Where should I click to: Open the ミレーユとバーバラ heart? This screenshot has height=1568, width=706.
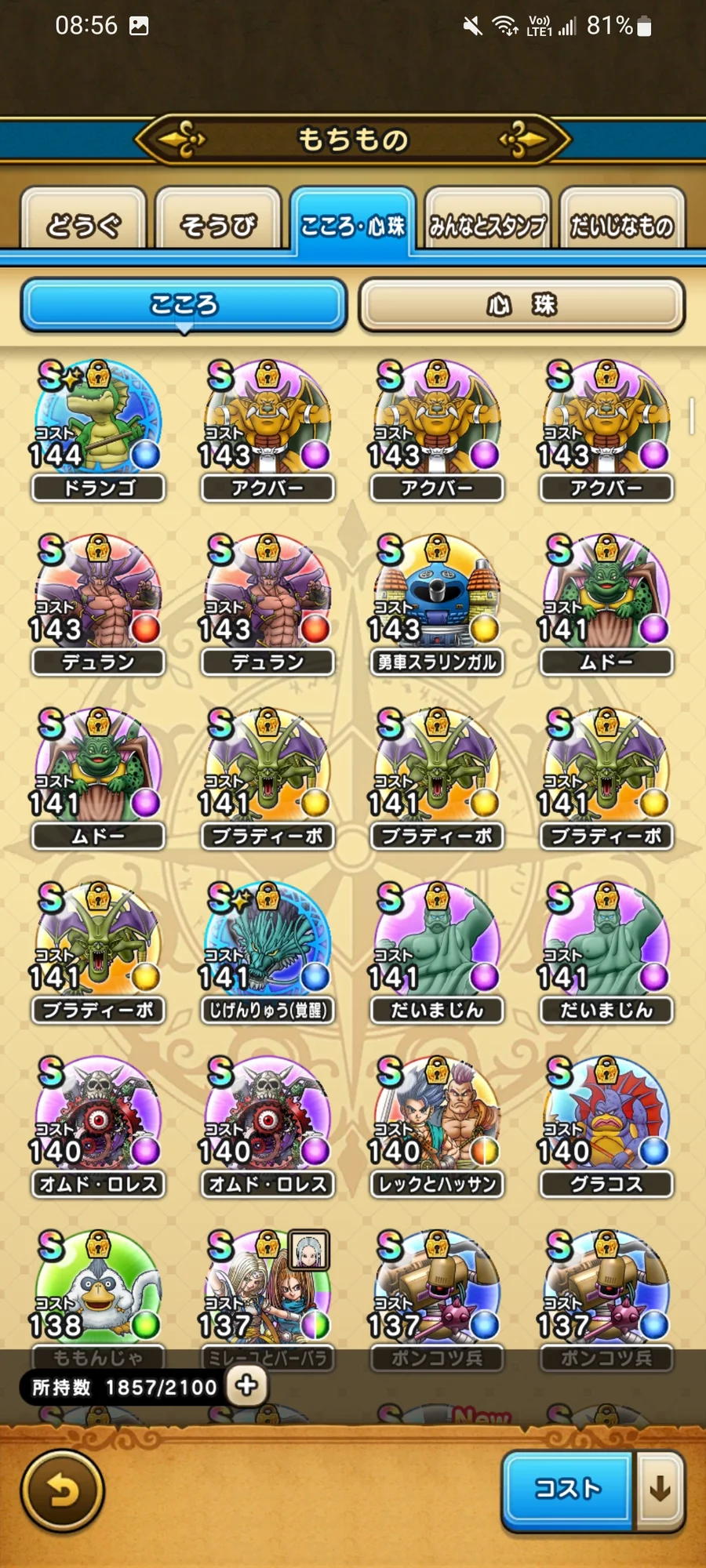(x=267, y=1292)
